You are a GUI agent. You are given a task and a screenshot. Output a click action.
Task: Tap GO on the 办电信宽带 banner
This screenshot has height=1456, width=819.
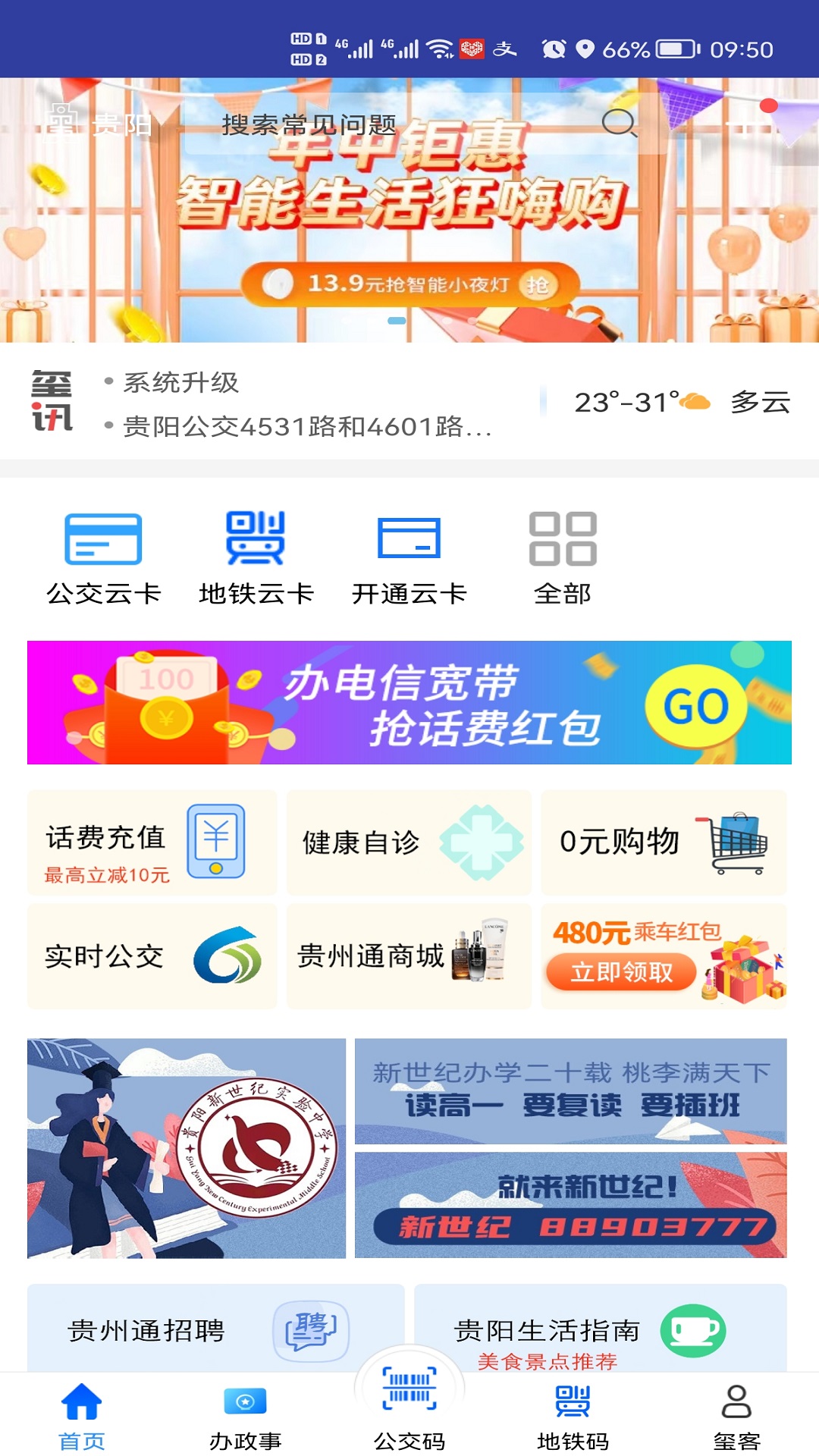[x=695, y=705]
